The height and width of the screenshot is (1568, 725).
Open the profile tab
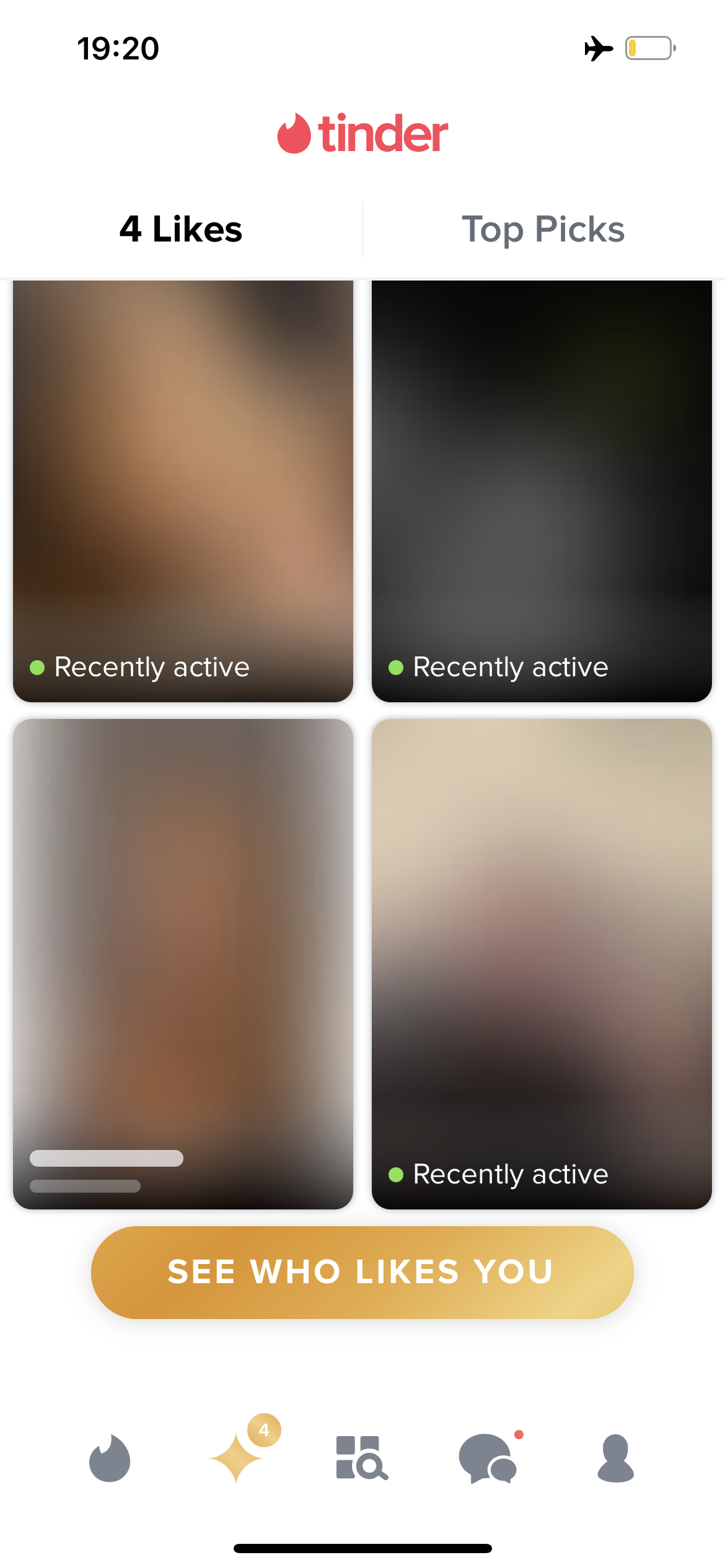[x=615, y=1458]
